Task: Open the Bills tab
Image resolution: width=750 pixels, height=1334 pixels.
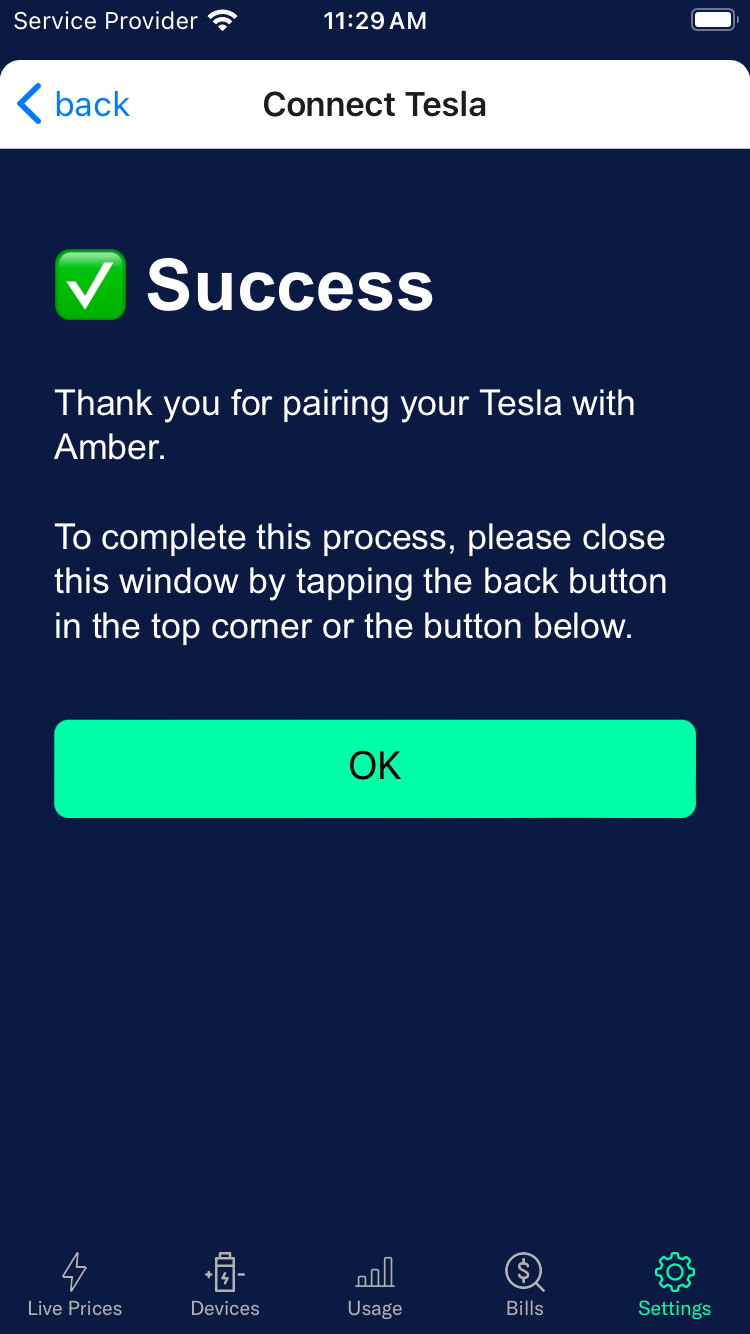Action: [x=525, y=1286]
